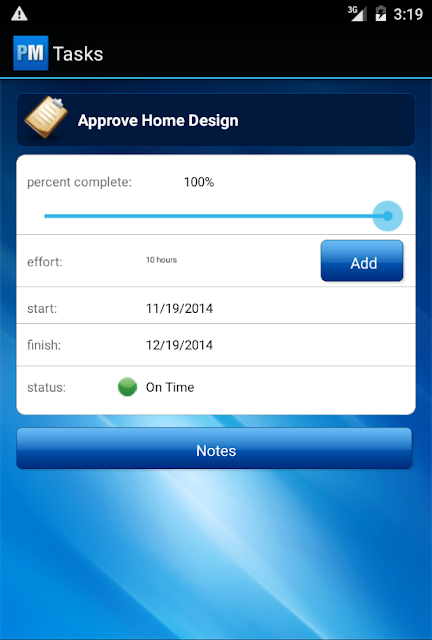Tap the percent complete slider handle
This screenshot has height=640, width=432.
click(x=387, y=216)
